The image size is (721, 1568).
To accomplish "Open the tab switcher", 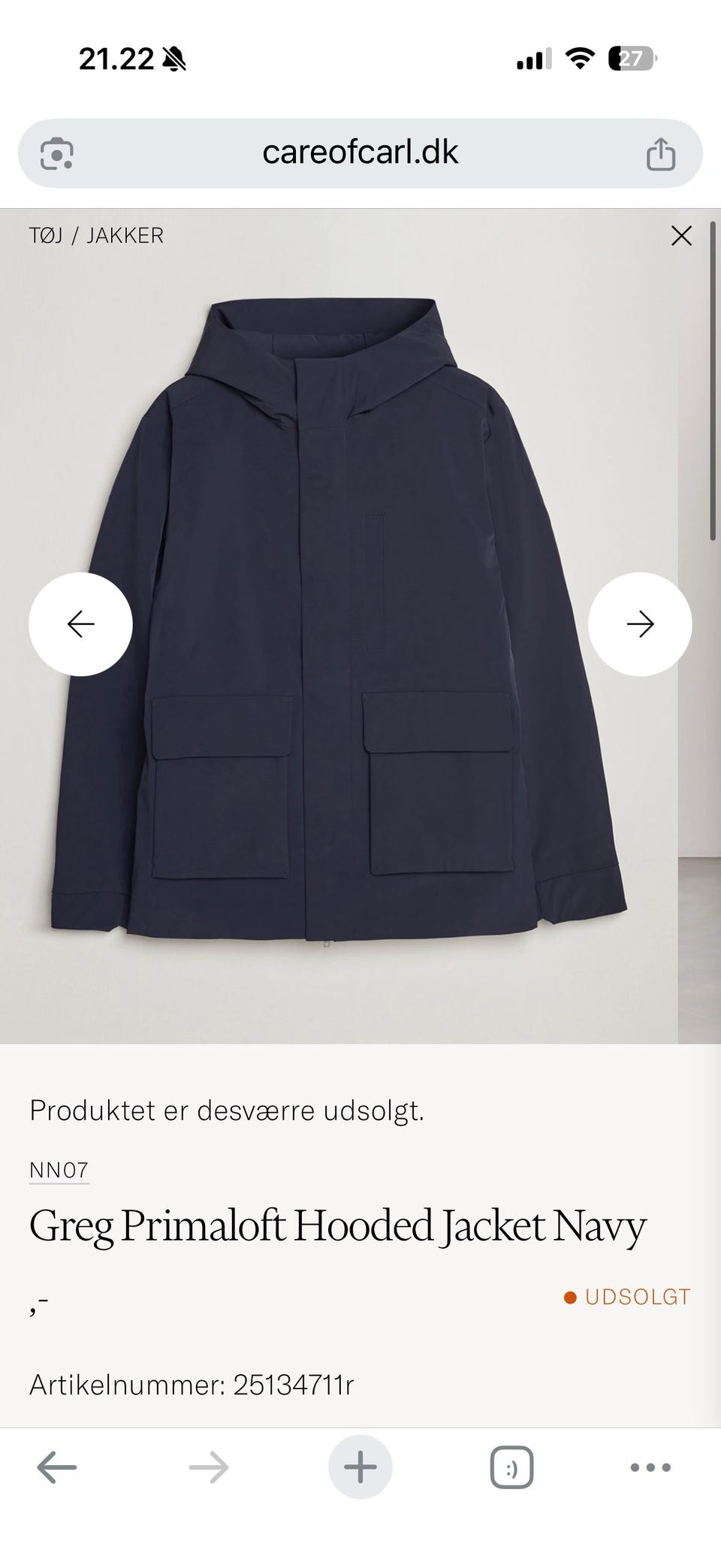I will click(511, 1467).
